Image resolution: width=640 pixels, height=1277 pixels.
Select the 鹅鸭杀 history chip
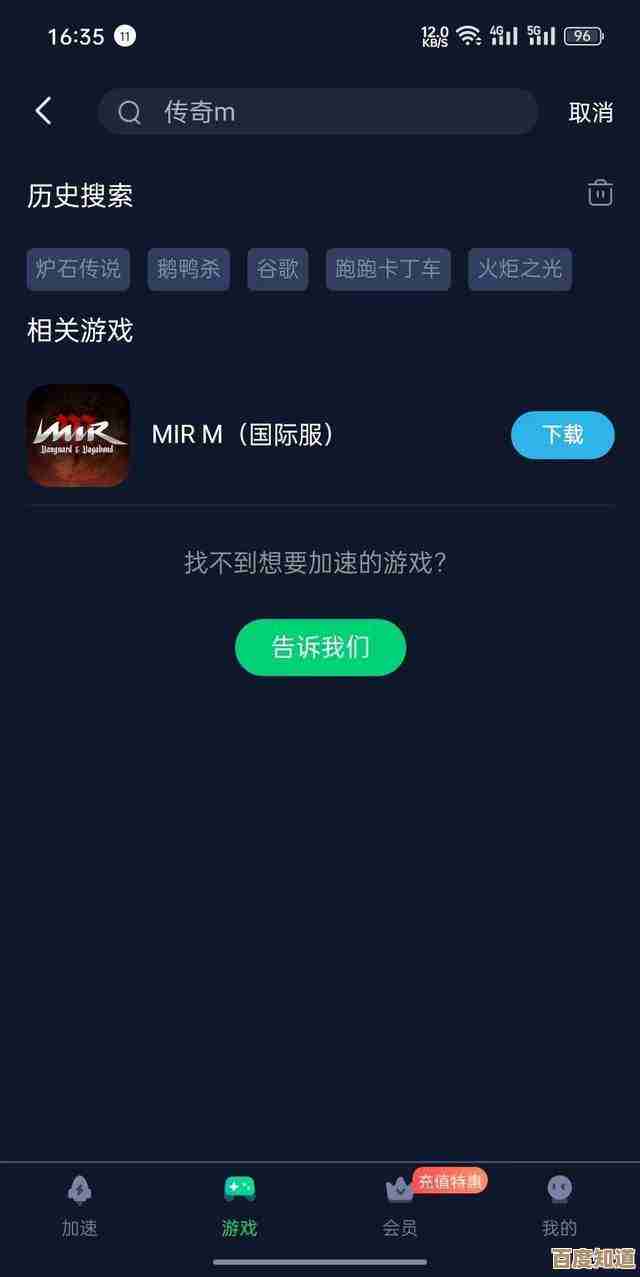pos(189,269)
